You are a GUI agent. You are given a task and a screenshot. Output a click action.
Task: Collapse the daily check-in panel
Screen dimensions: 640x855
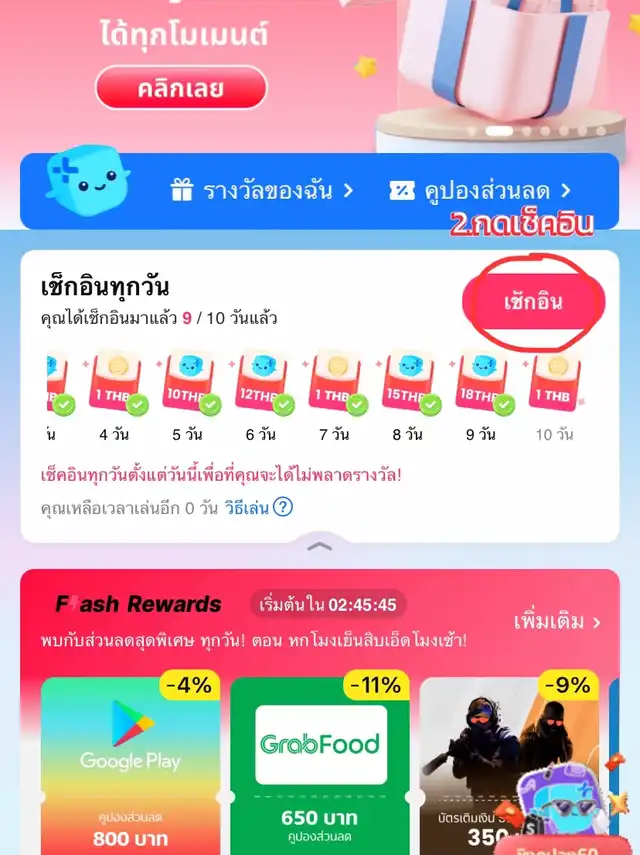tap(319, 546)
